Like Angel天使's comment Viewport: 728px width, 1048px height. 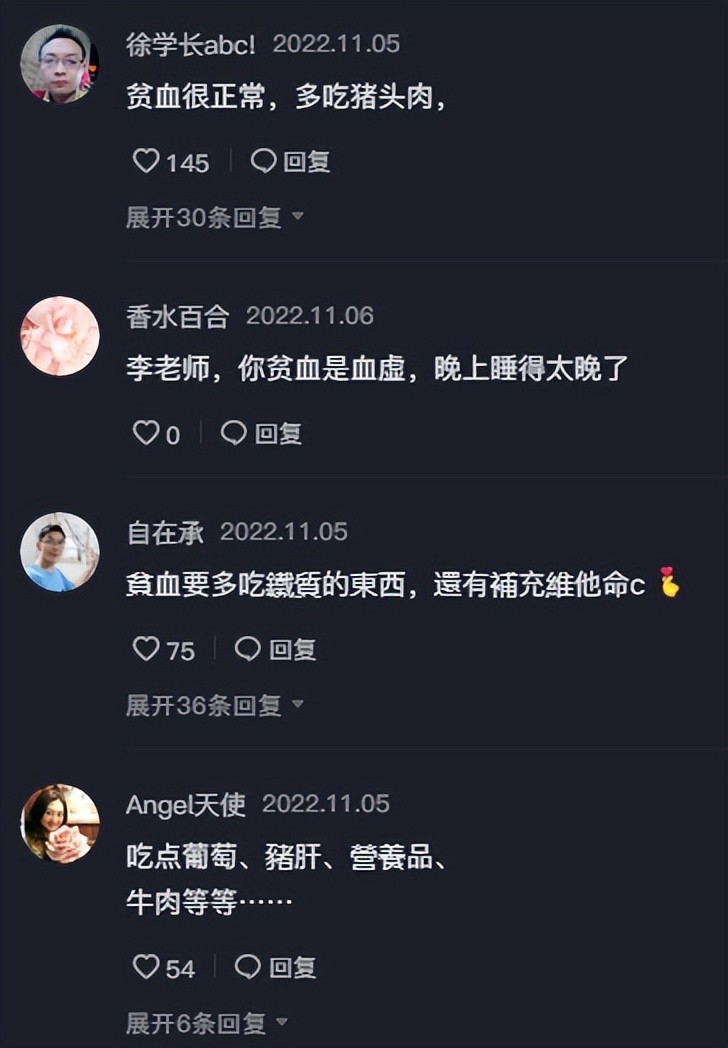click(147, 967)
